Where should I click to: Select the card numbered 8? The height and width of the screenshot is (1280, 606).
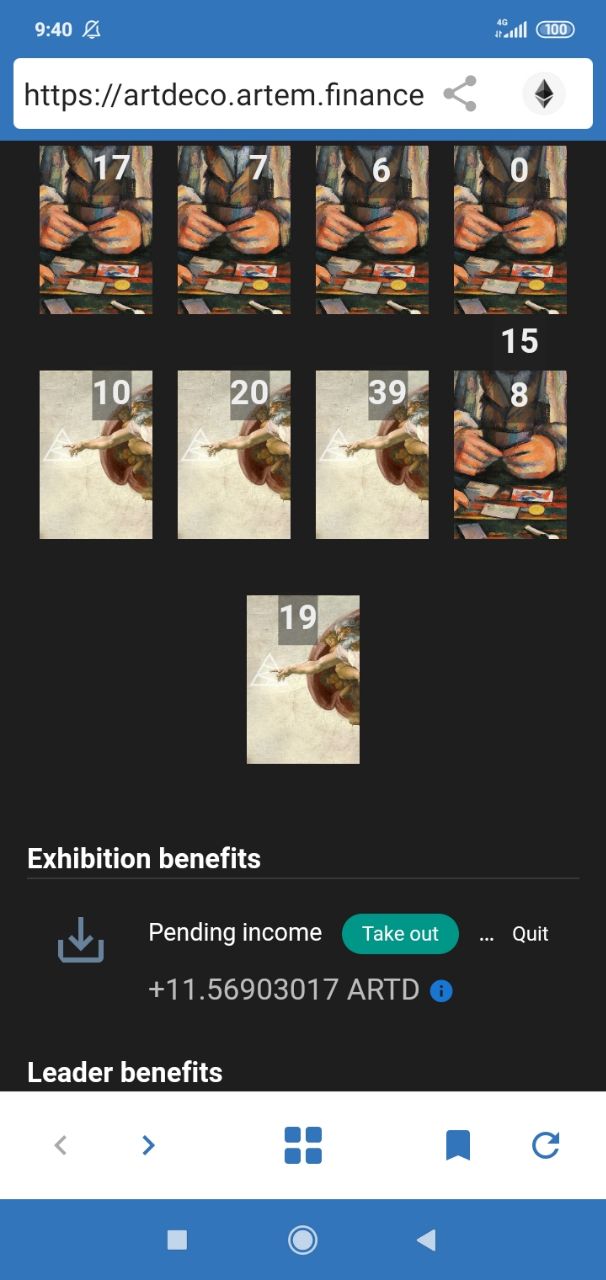pos(510,455)
